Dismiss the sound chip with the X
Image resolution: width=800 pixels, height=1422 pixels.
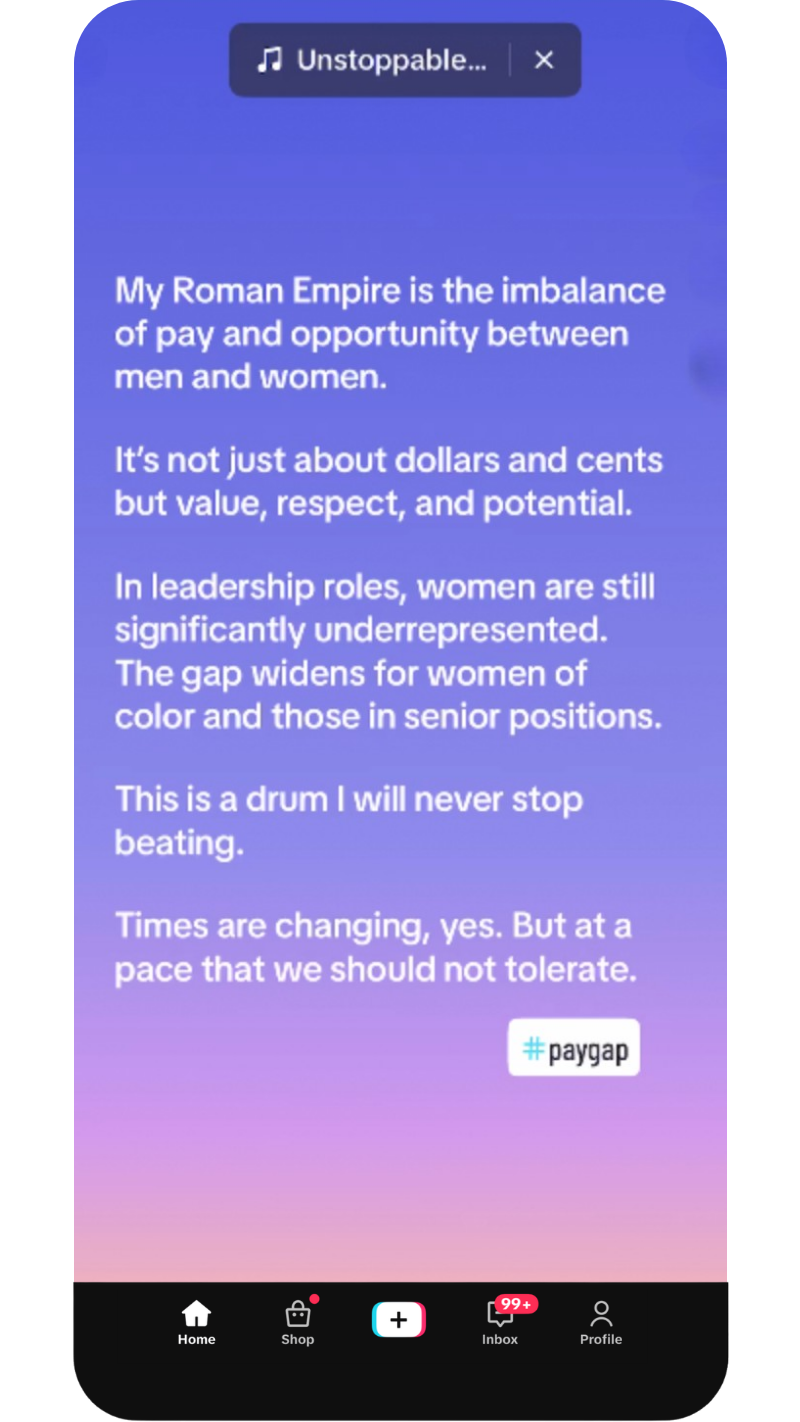pos(544,60)
